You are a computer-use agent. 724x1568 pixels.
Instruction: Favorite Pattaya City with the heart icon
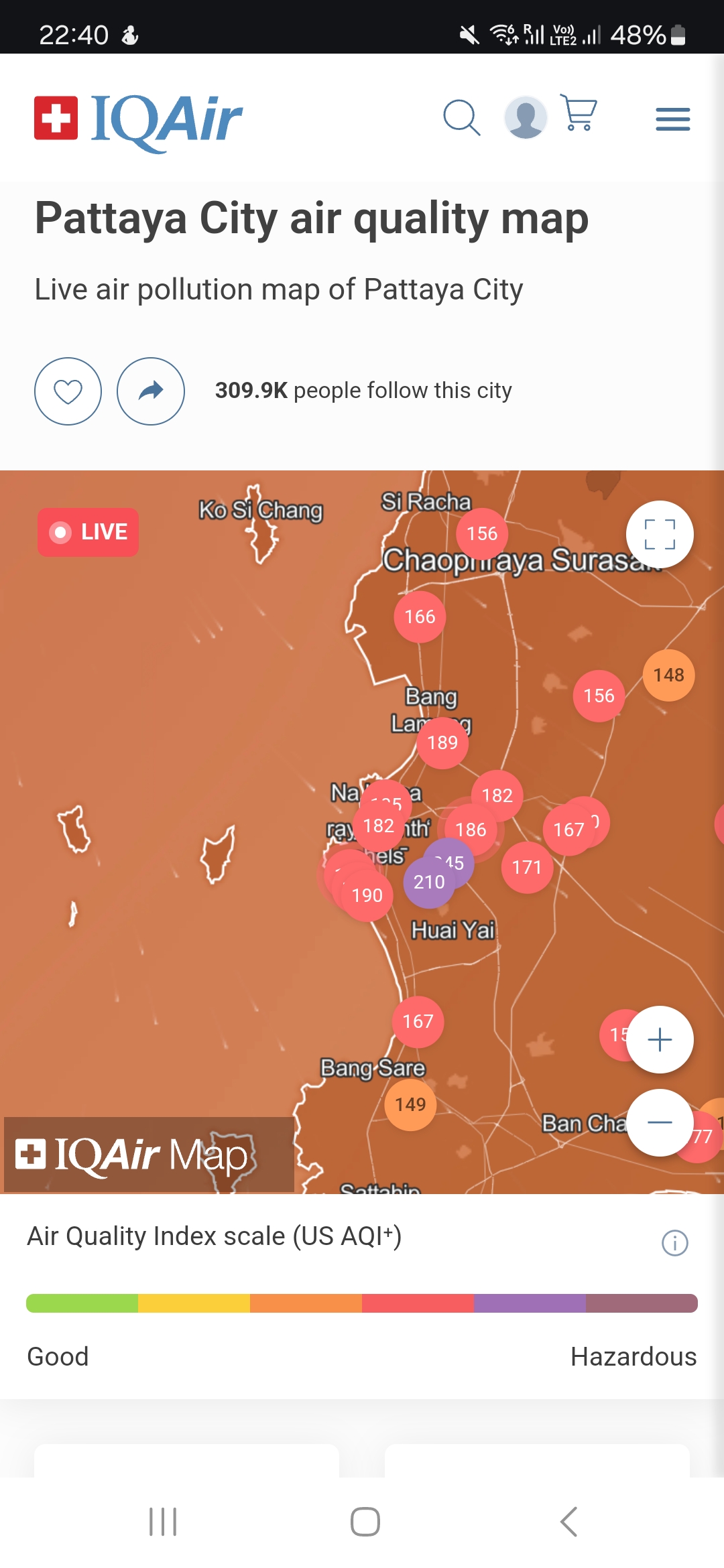tap(68, 391)
